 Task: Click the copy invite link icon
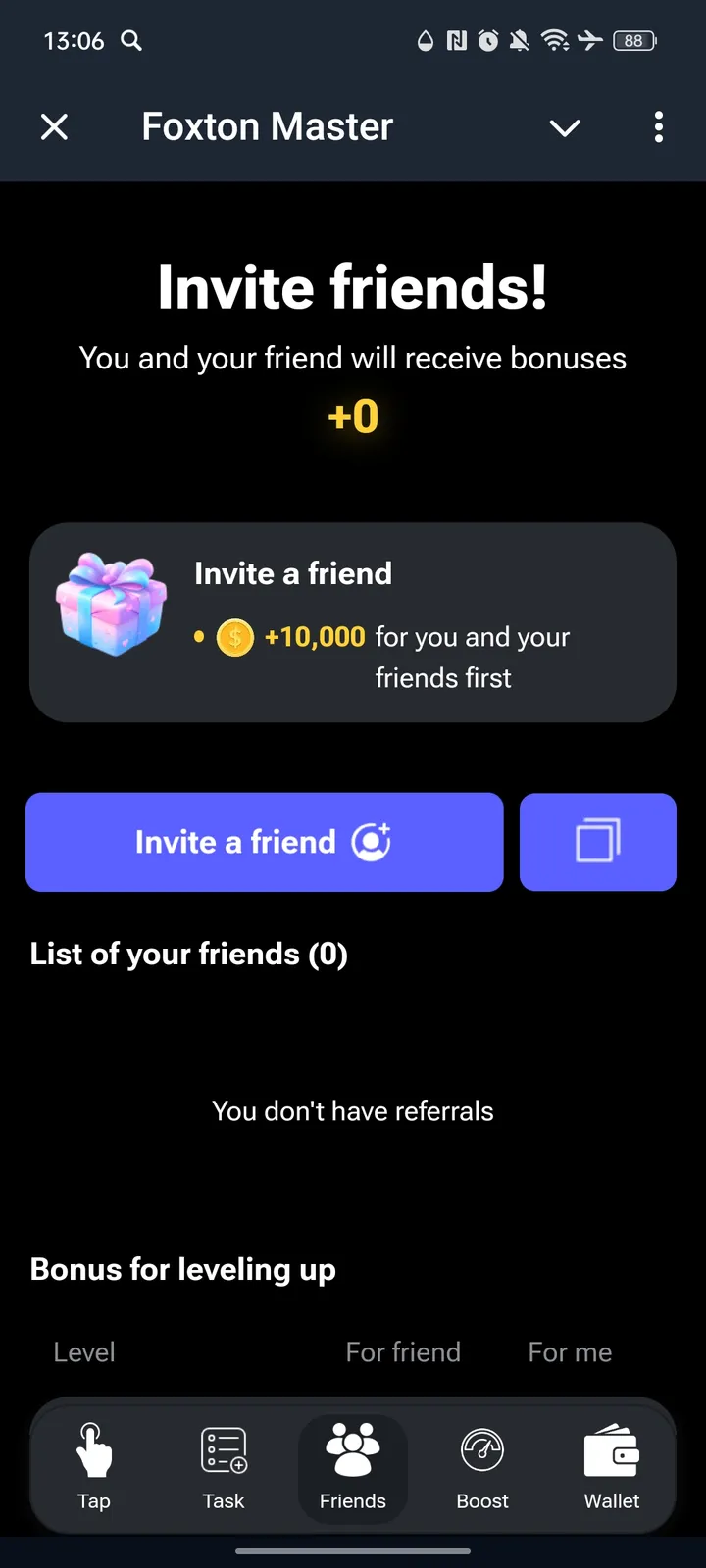(598, 842)
